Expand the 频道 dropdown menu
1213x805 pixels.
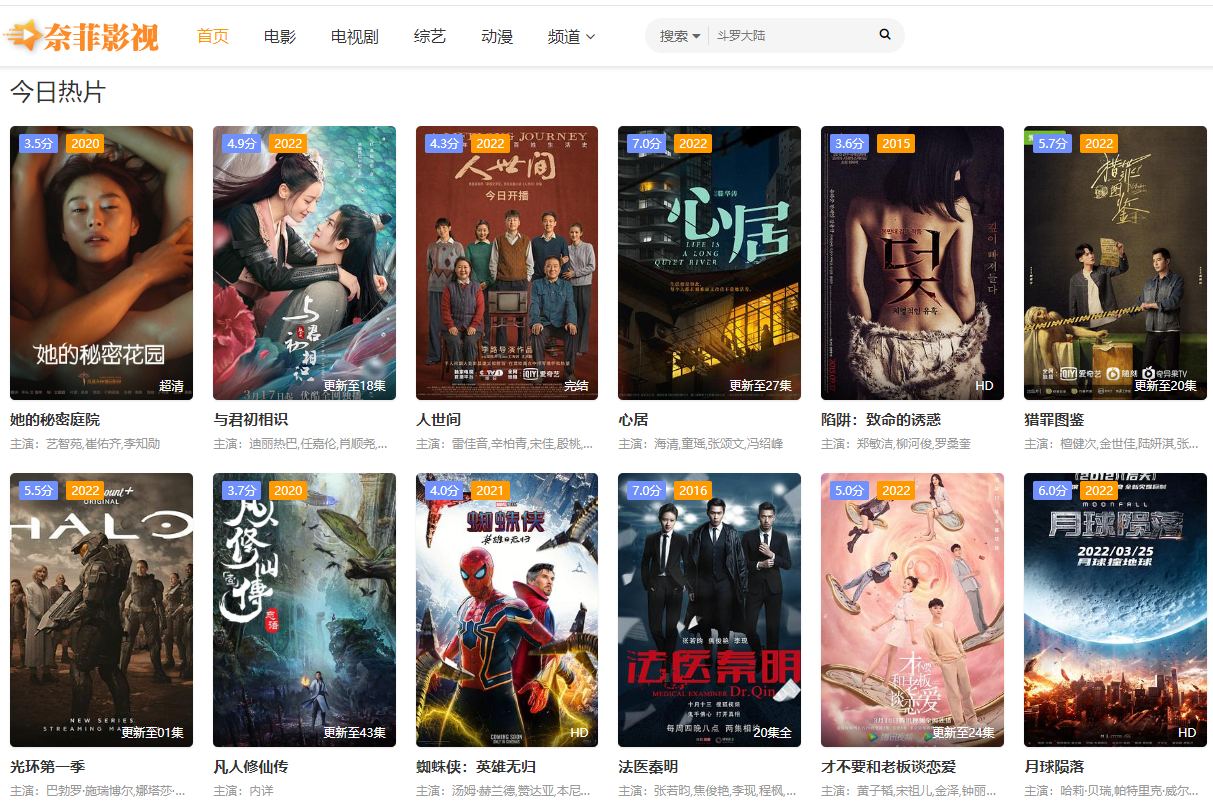(x=571, y=37)
